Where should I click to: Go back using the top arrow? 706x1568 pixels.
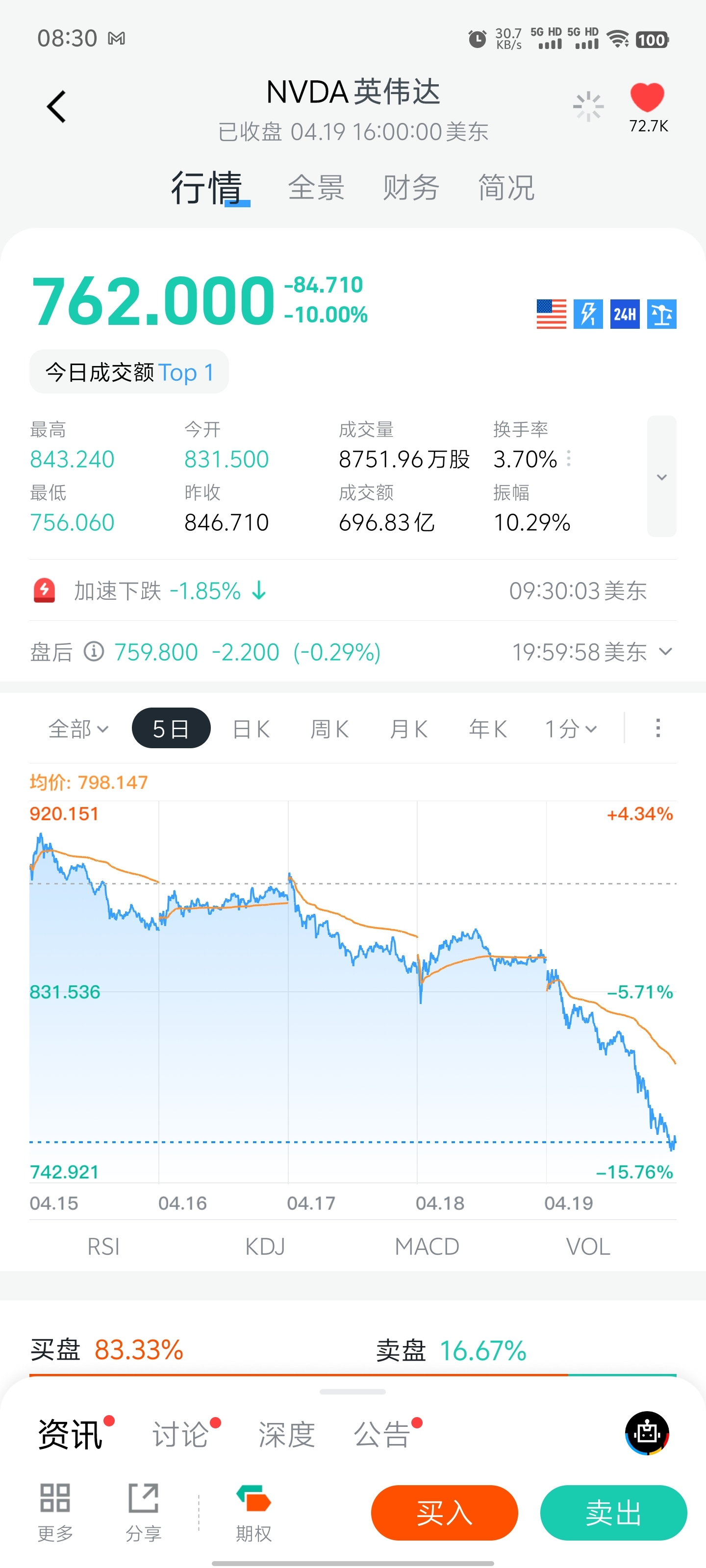(x=57, y=107)
